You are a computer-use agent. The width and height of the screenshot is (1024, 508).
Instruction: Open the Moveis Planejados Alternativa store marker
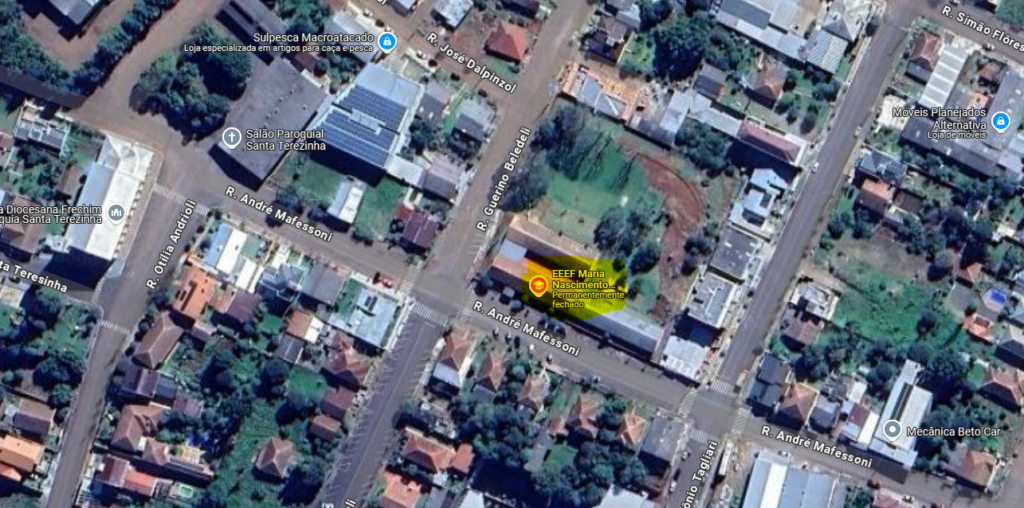[x=999, y=121]
